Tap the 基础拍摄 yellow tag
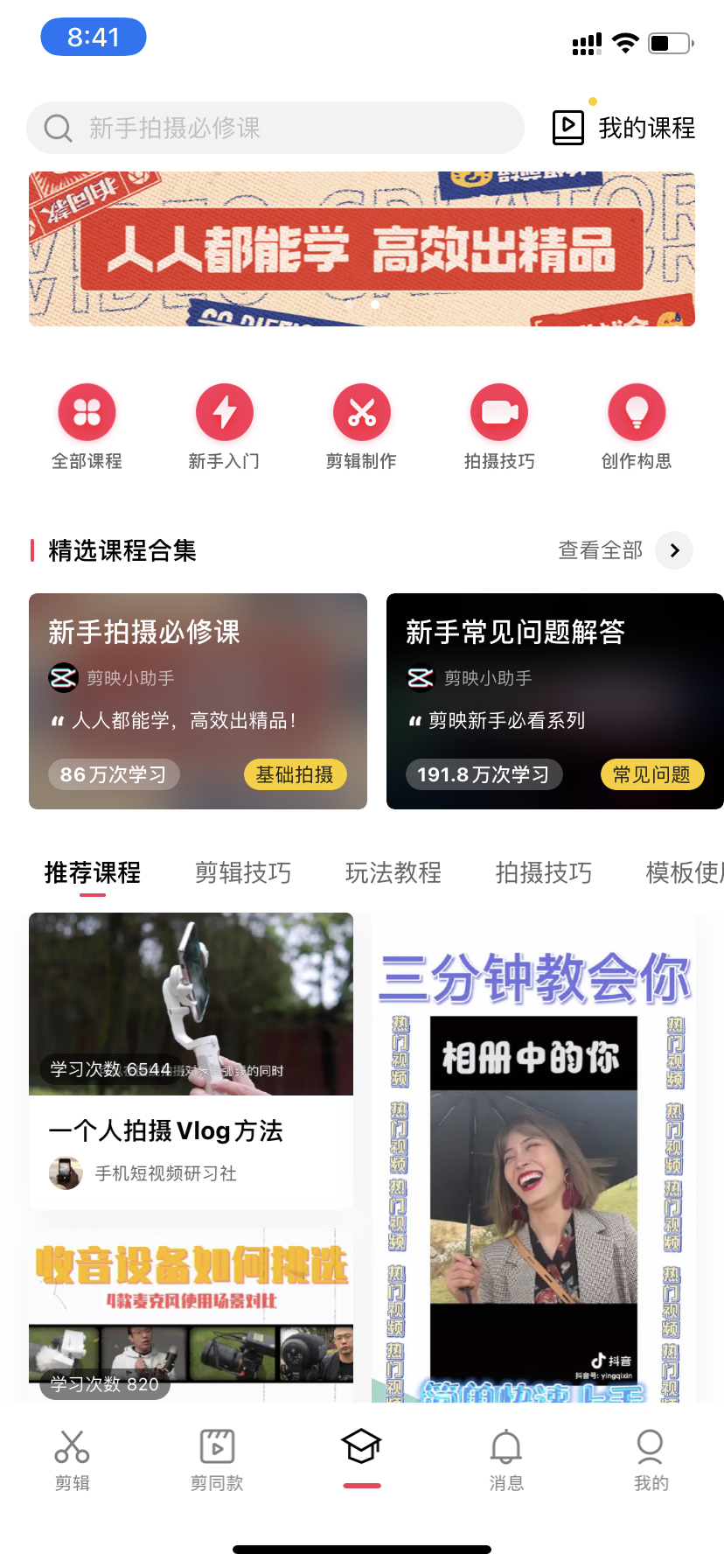The height and width of the screenshot is (1568, 724). pos(295,774)
